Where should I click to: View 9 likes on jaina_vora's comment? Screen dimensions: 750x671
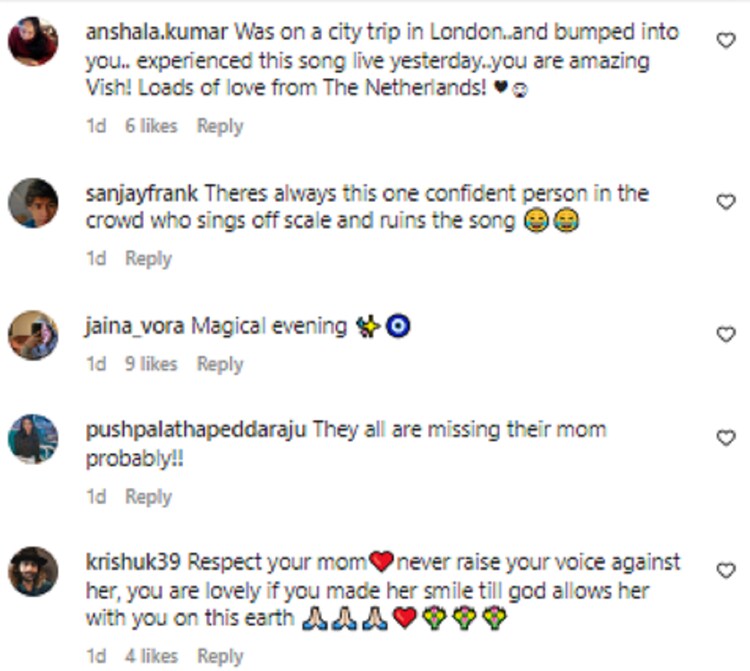(151, 364)
